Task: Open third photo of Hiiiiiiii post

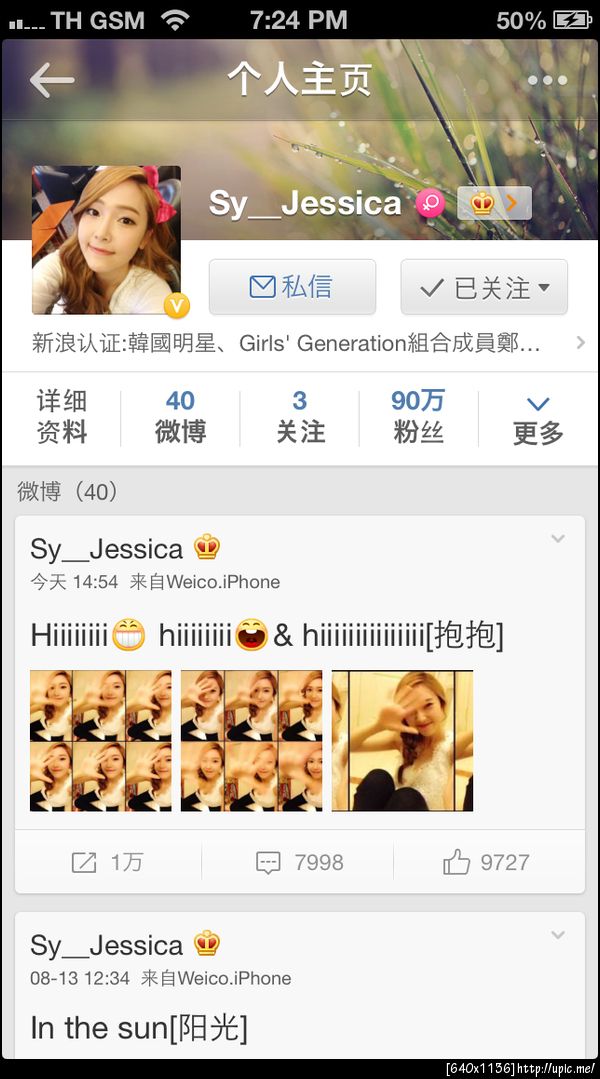Action: (x=402, y=740)
